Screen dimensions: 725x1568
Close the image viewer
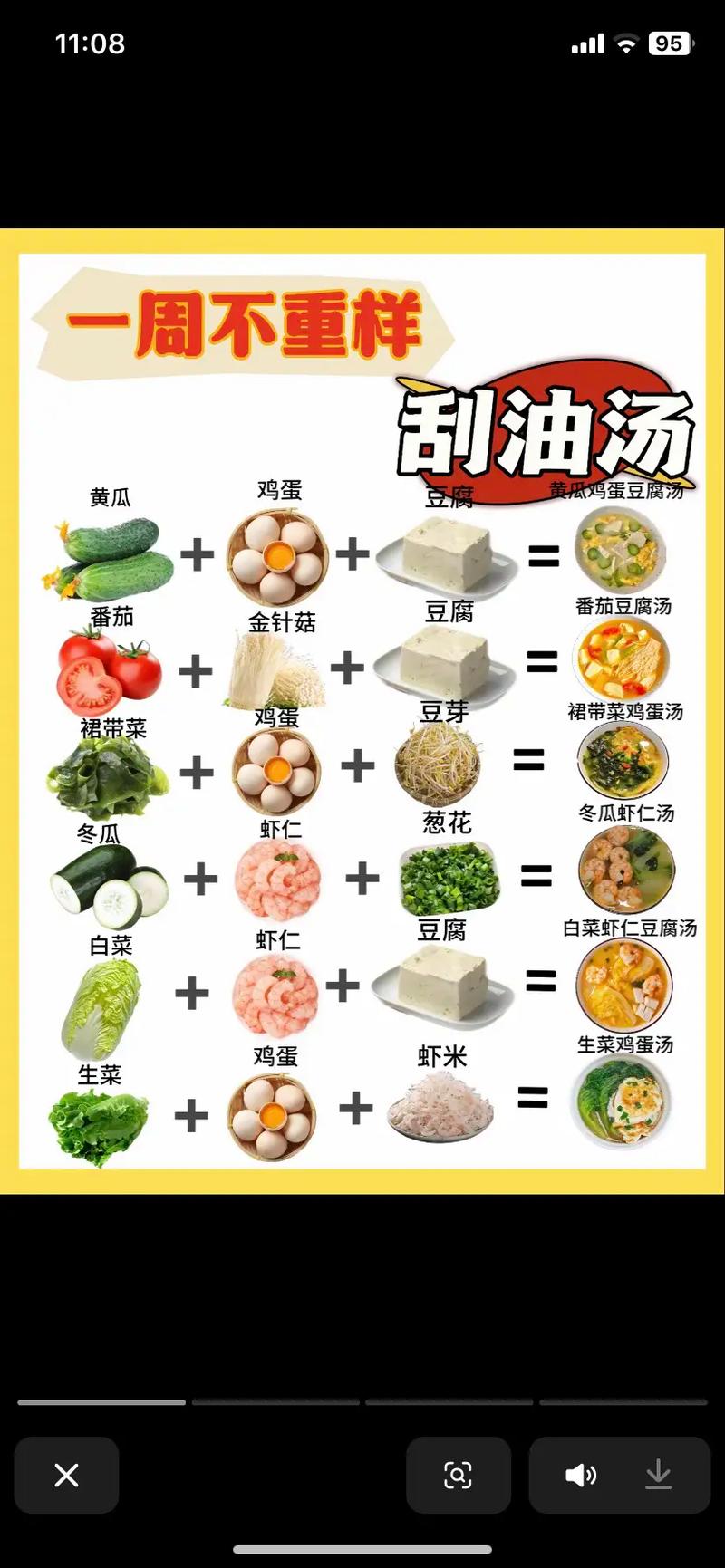[x=66, y=1475]
